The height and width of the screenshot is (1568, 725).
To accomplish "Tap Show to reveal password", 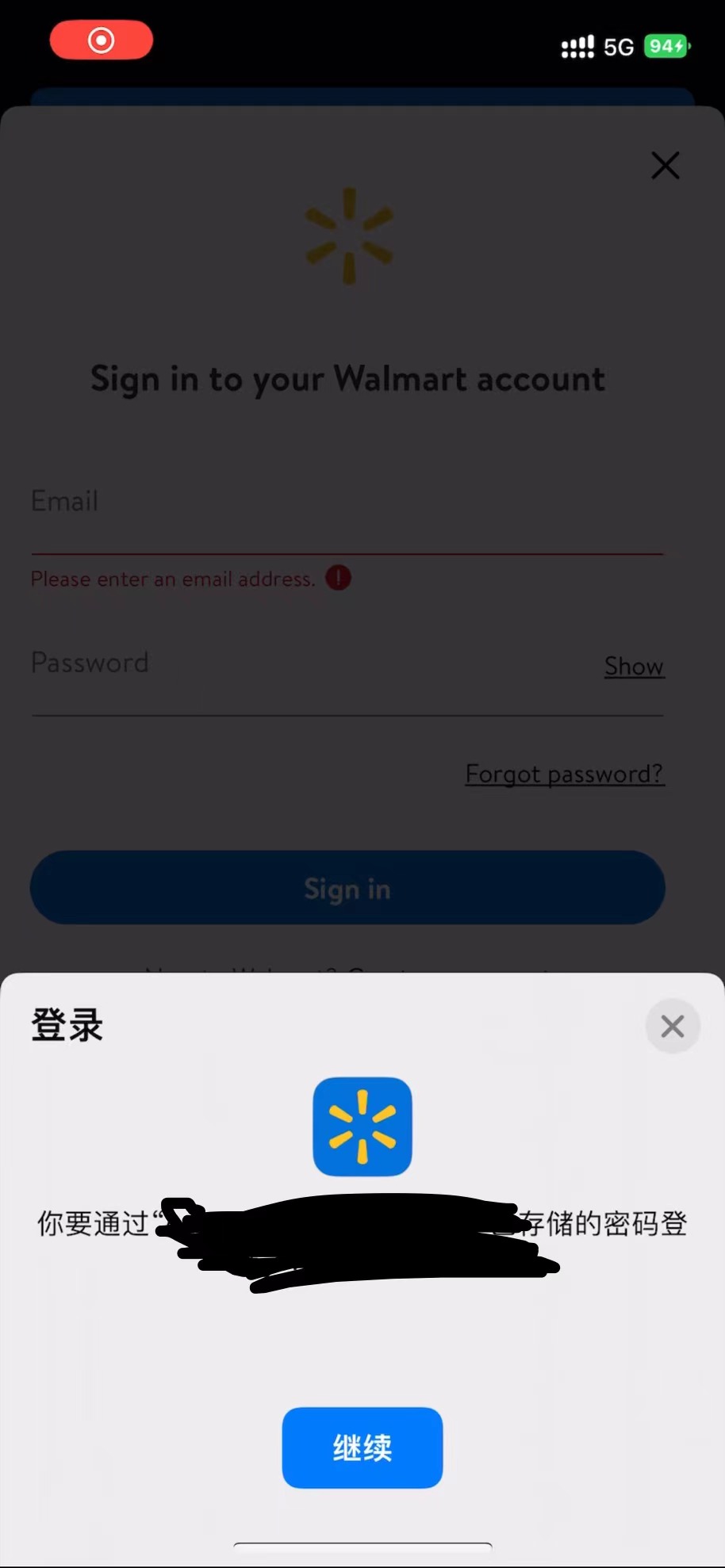I will 634,667.
